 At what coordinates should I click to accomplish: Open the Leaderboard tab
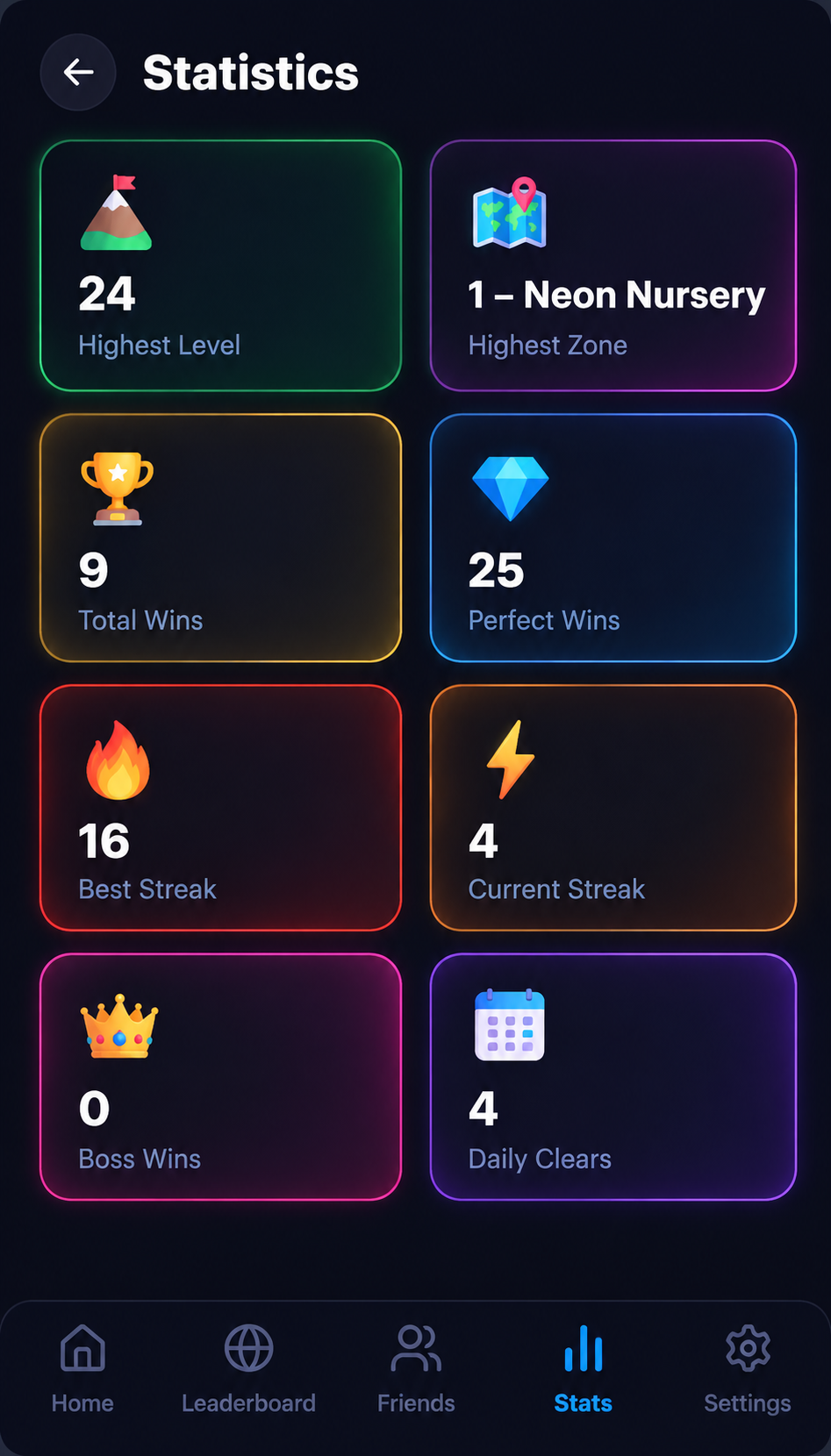(248, 1368)
